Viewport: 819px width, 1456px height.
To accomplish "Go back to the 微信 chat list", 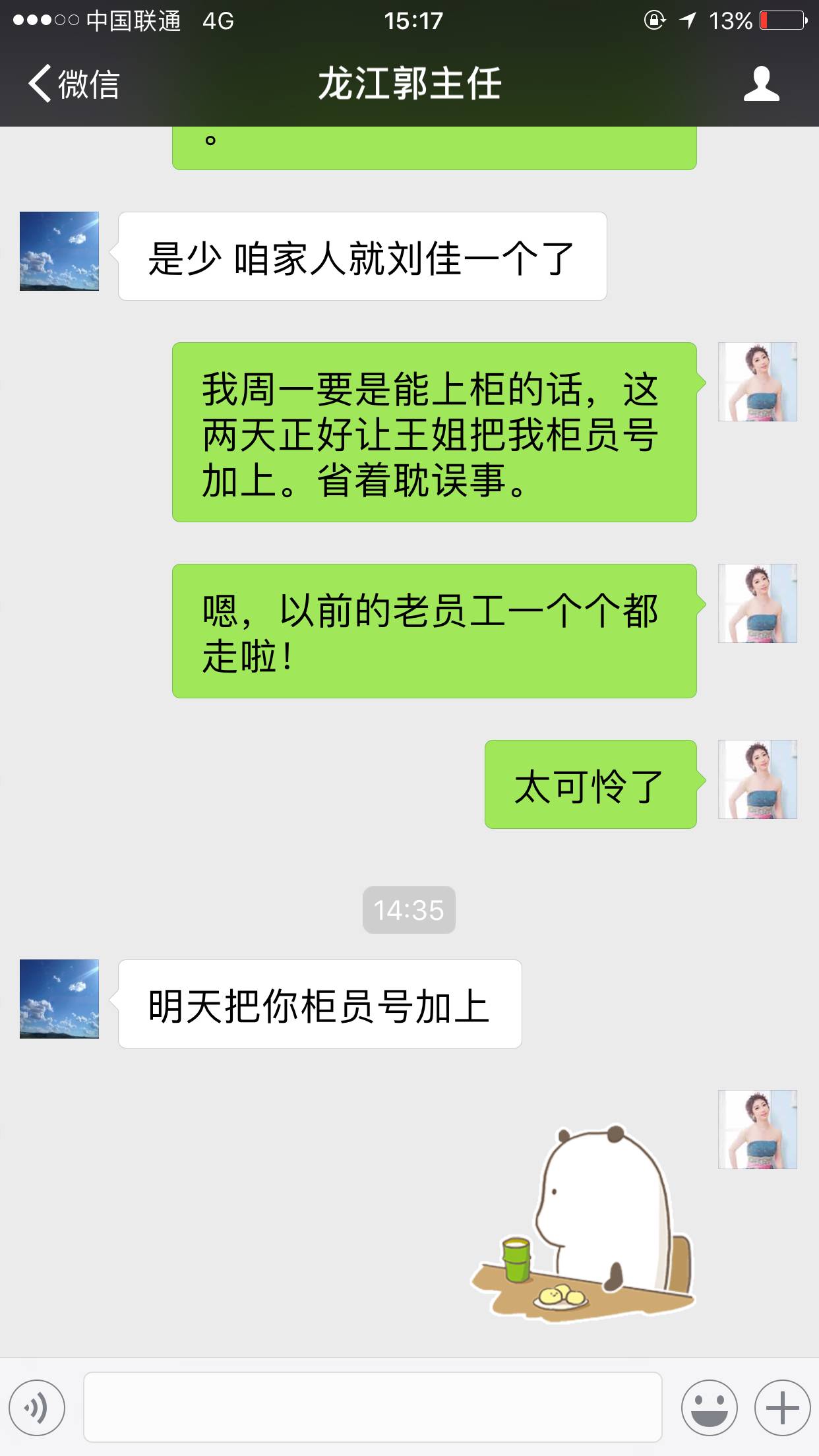I will click(73, 84).
